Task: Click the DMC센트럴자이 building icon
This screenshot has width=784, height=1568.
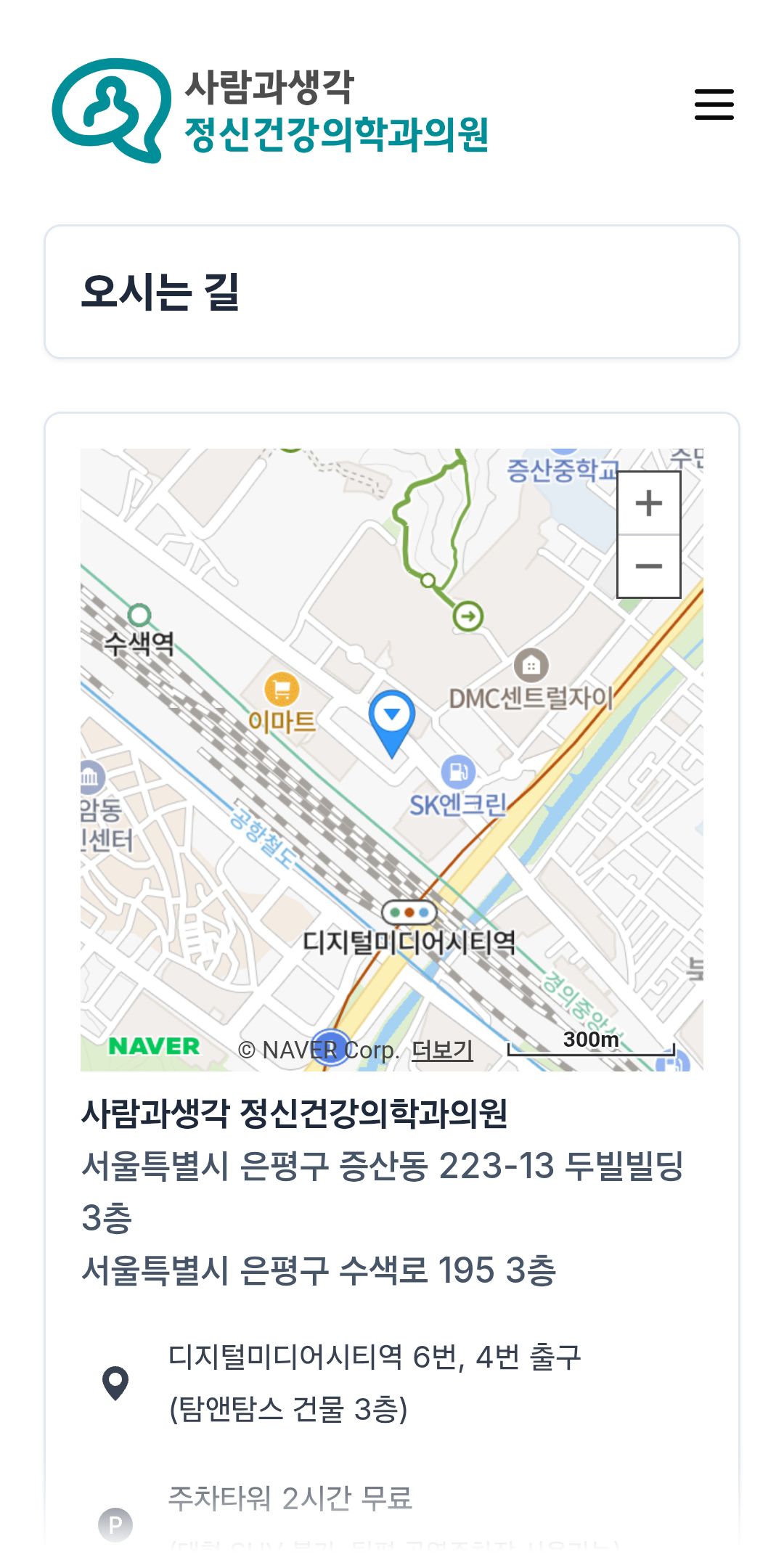Action: 531,664
